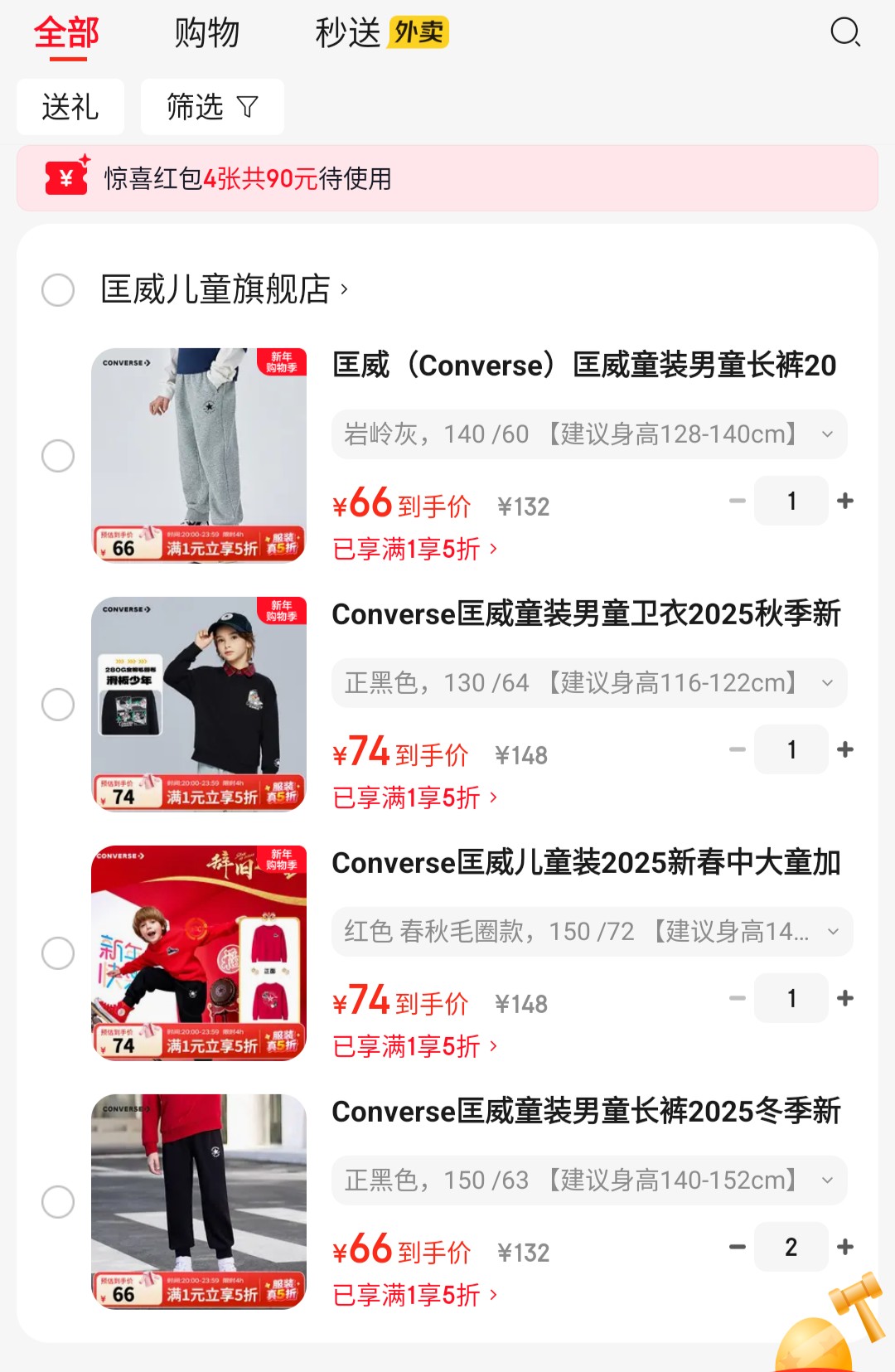Decrease quantity of 正黑色 150/63 长裤
Screen dimensions: 895x1372
pyautogui.click(x=737, y=1247)
